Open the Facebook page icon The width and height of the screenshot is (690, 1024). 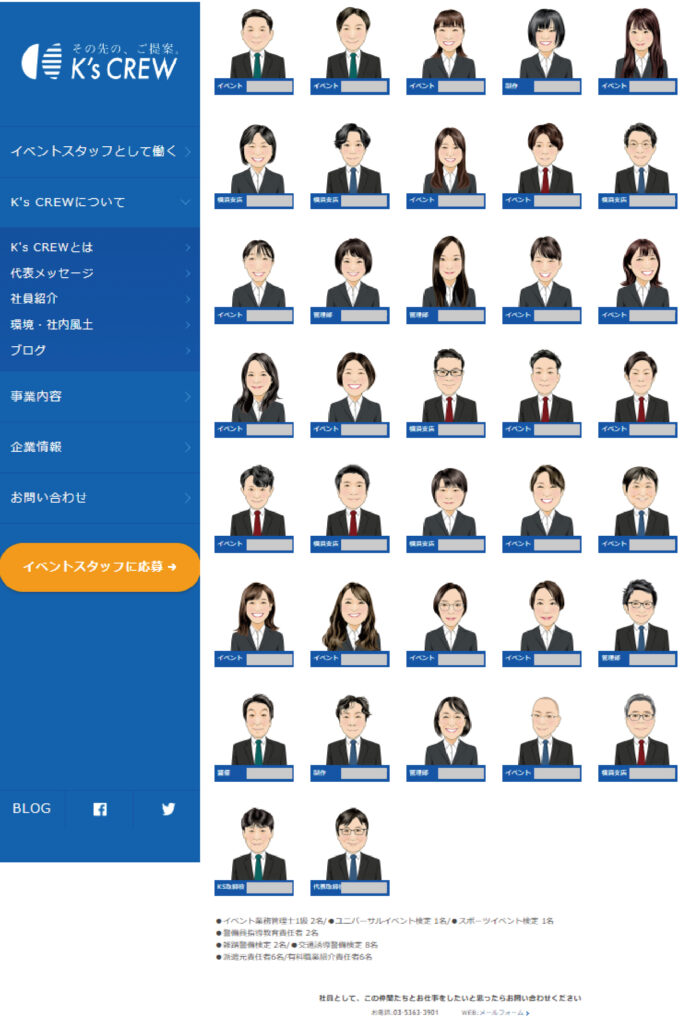(100, 809)
